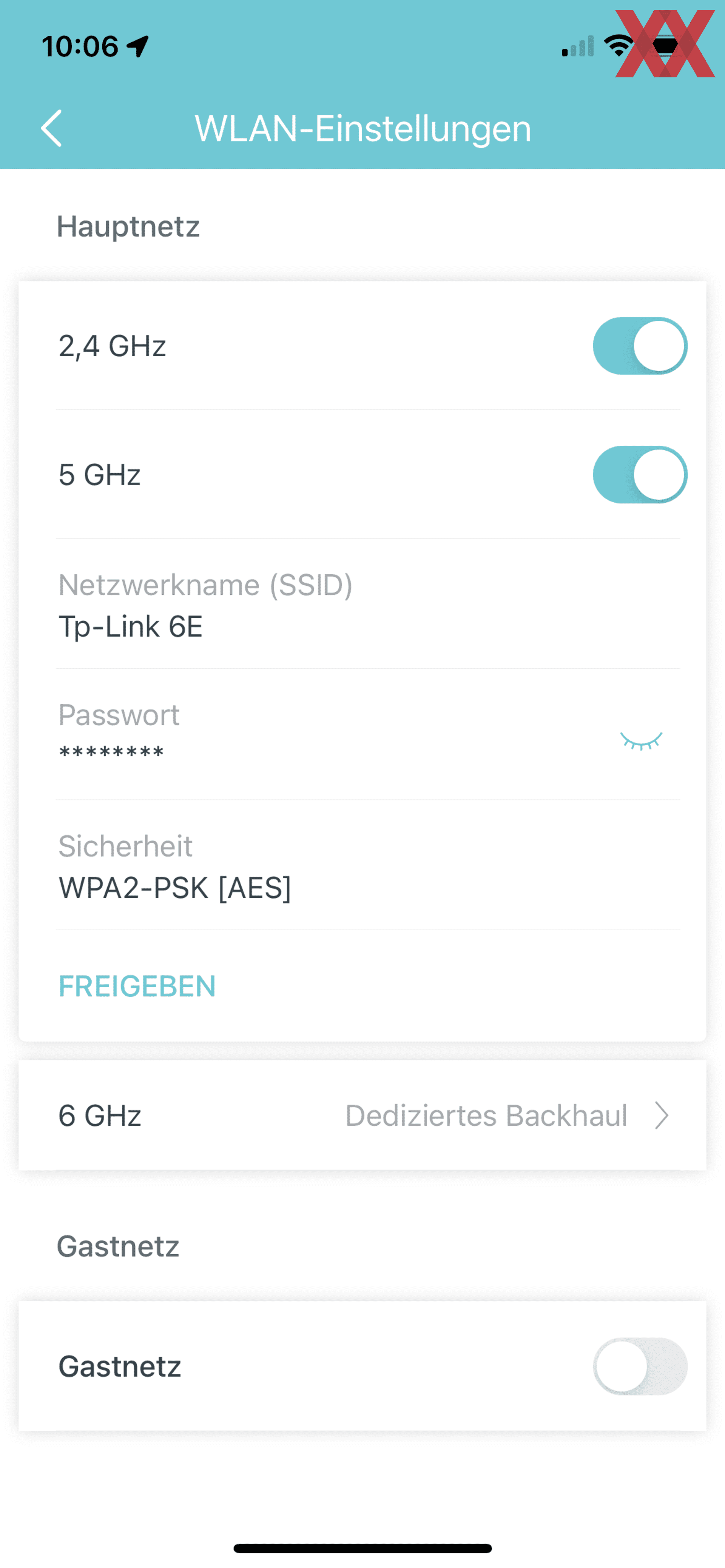The height and width of the screenshot is (1568, 725).
Task: Open 6 GHz Dediziertes Backhaul settings
Action: tap(362, 1115)
